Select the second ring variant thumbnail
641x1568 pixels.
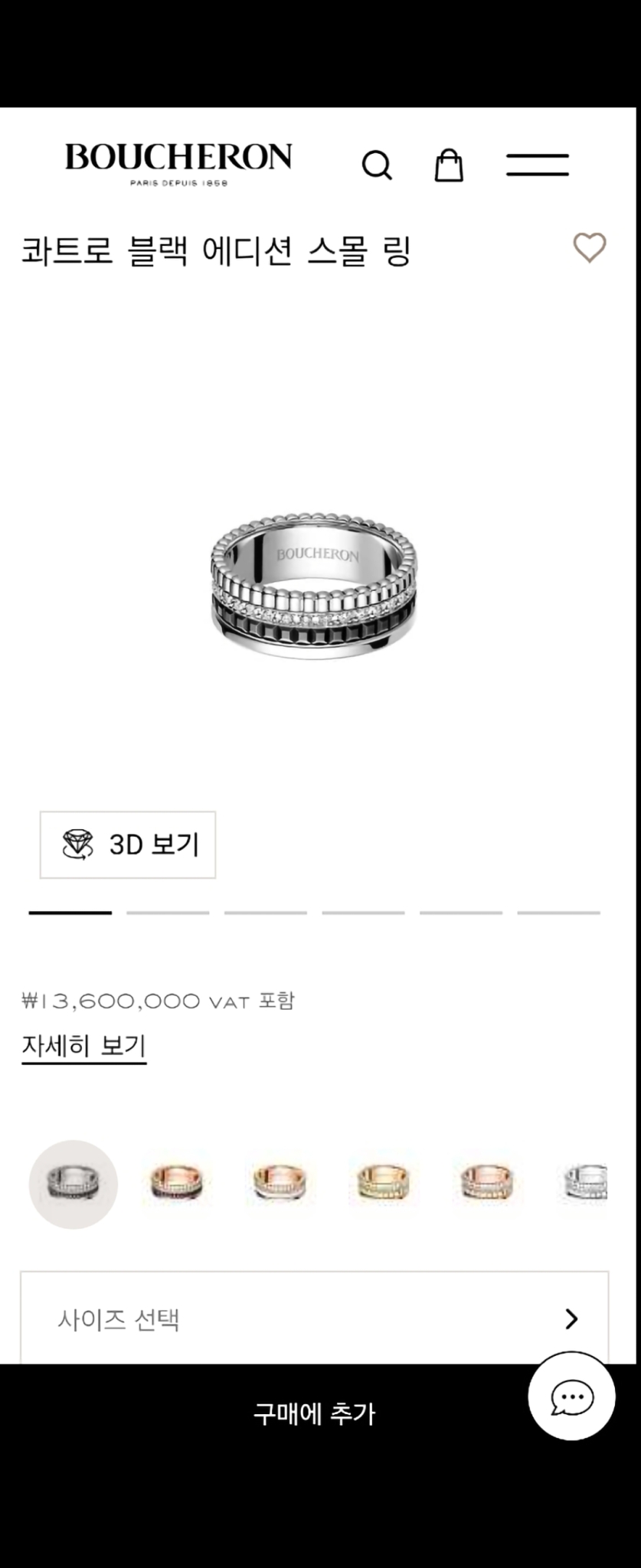coord(176,1184)
